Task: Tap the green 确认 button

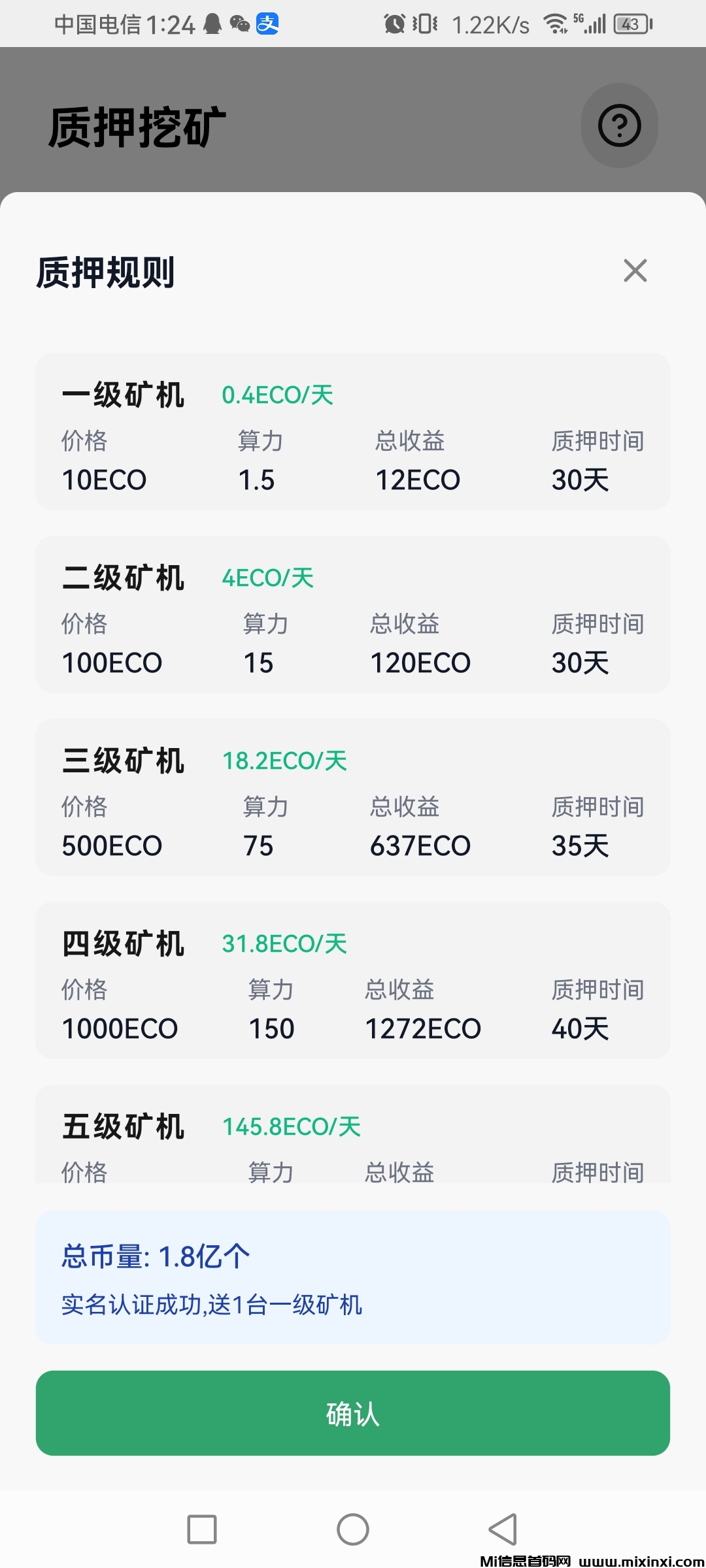Action: (x=353, y=1413)
